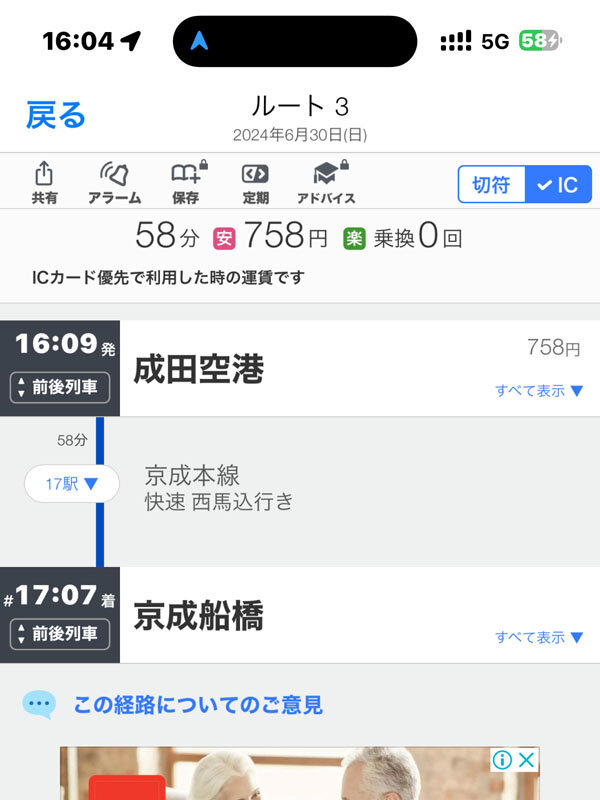Image resolution: width=600 pixels, height=800 pixels.
Task: Open the 定期 commuter pass option
Action: point(255,183)
